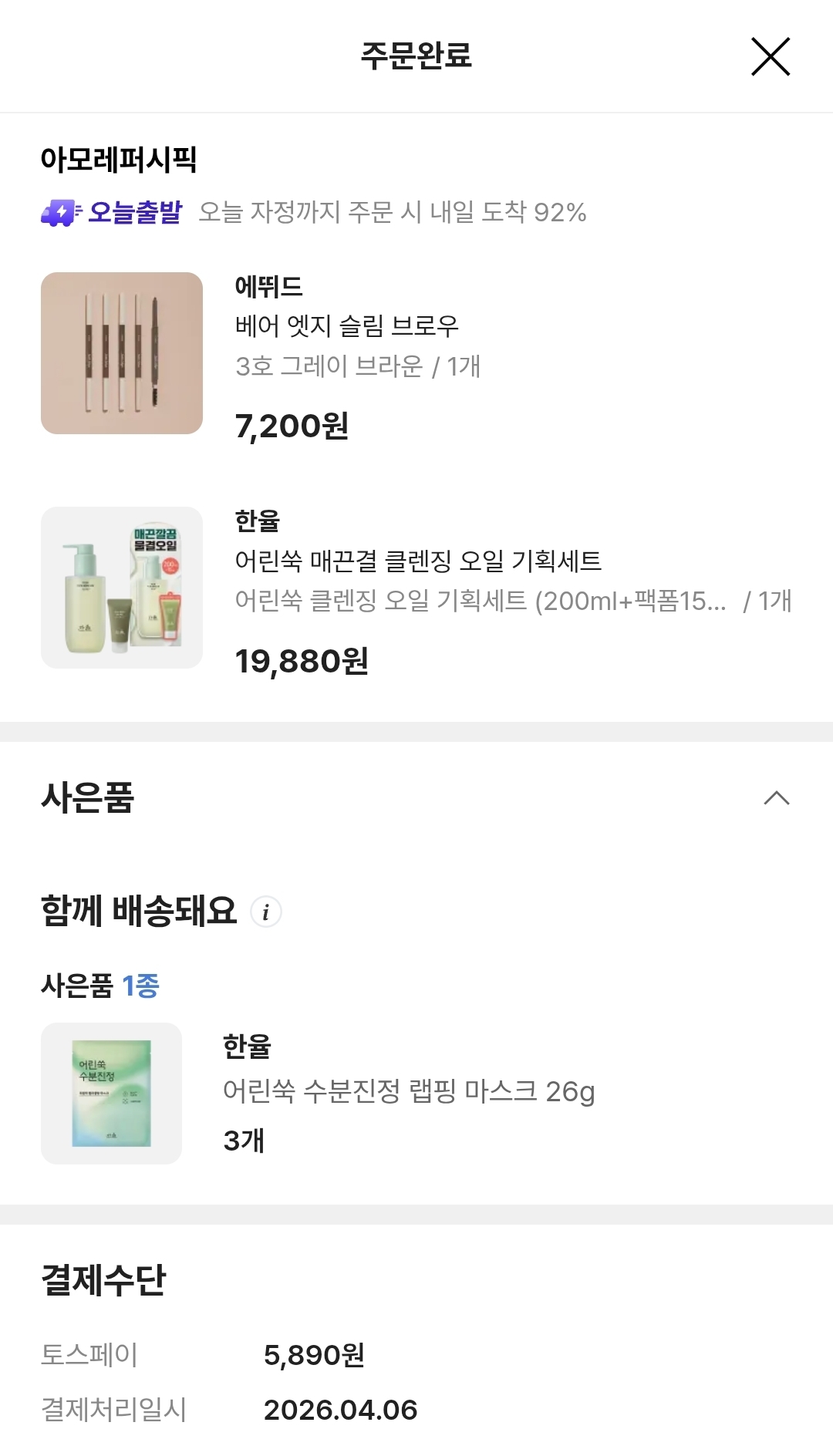Viewport: 833px width, 1456px height.
Task: Collapse the 사은품 section
Action: click(776, 798)
